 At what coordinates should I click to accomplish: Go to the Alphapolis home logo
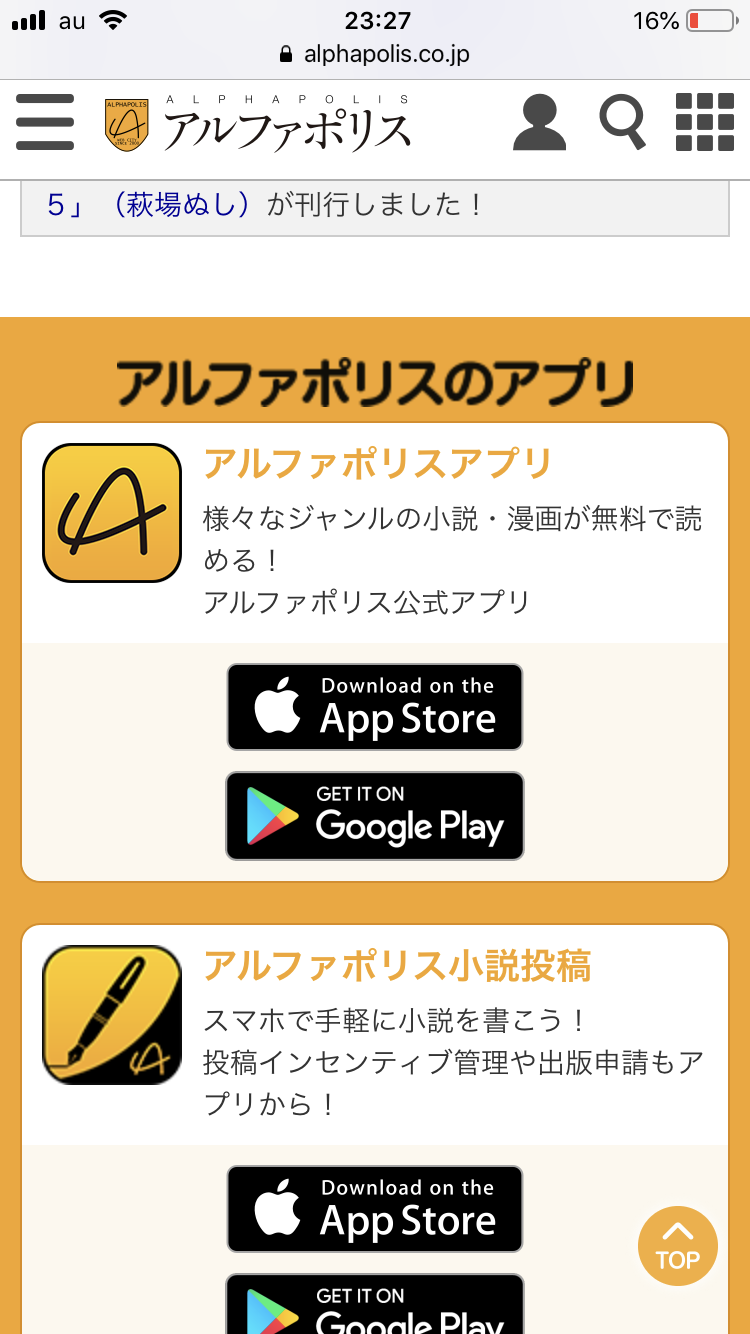point(258,125)
